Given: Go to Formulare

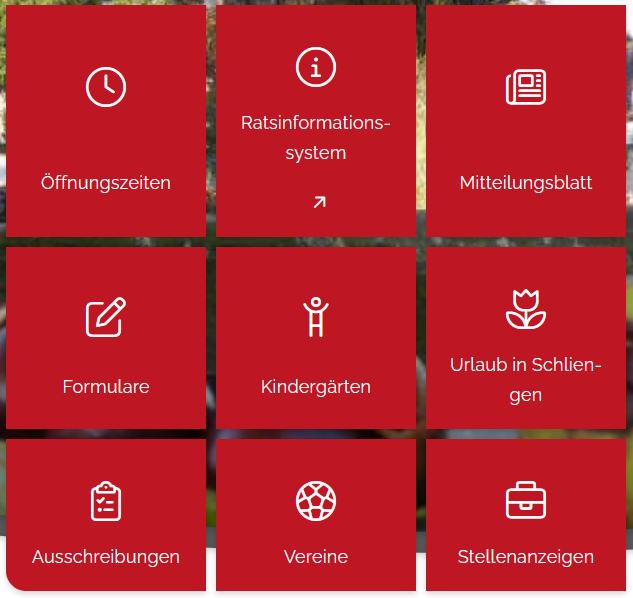Looking at the screenshot, I should (106, 340).
